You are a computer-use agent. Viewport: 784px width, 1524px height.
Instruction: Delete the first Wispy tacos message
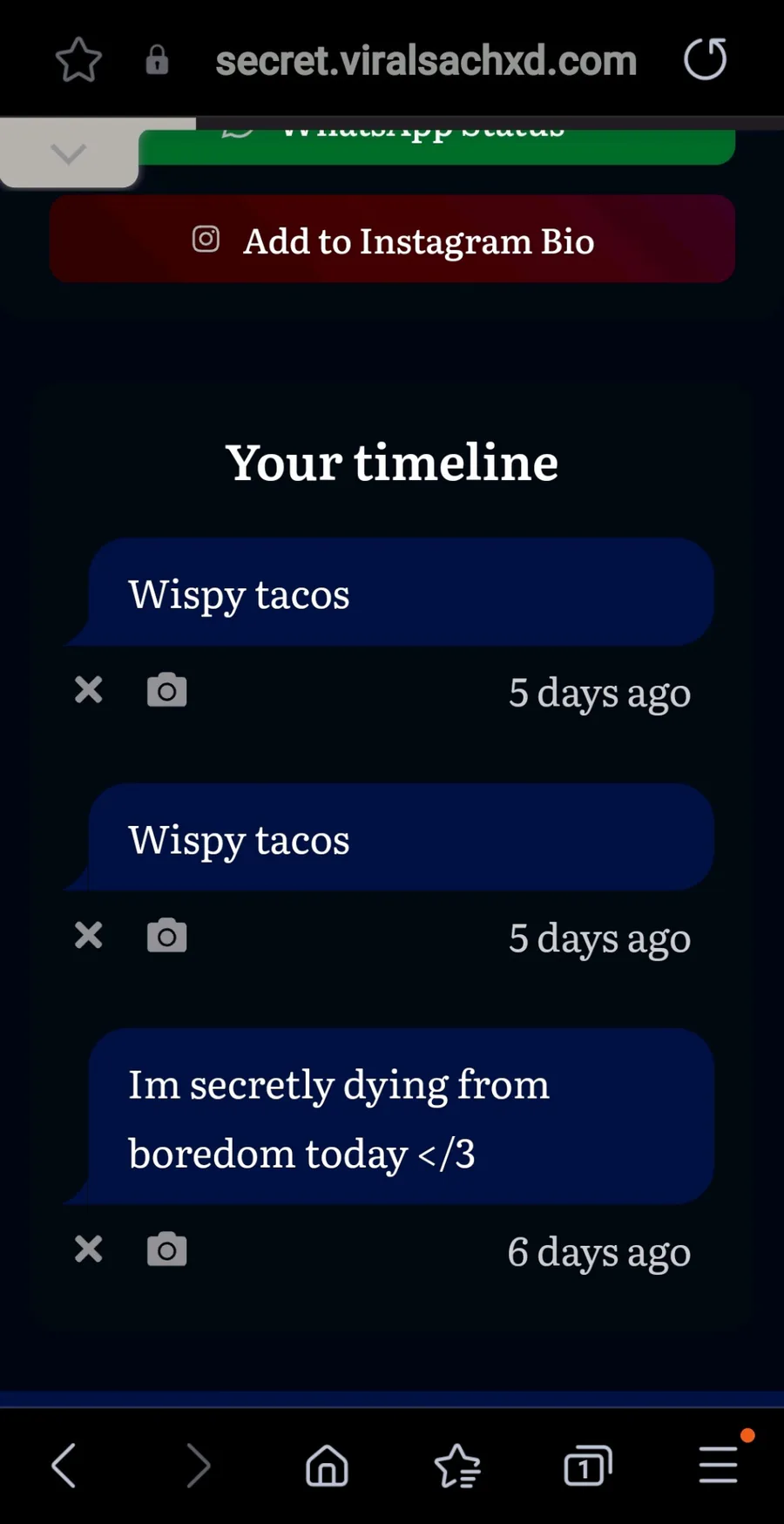pyautogui.click(x=89, y=690)
